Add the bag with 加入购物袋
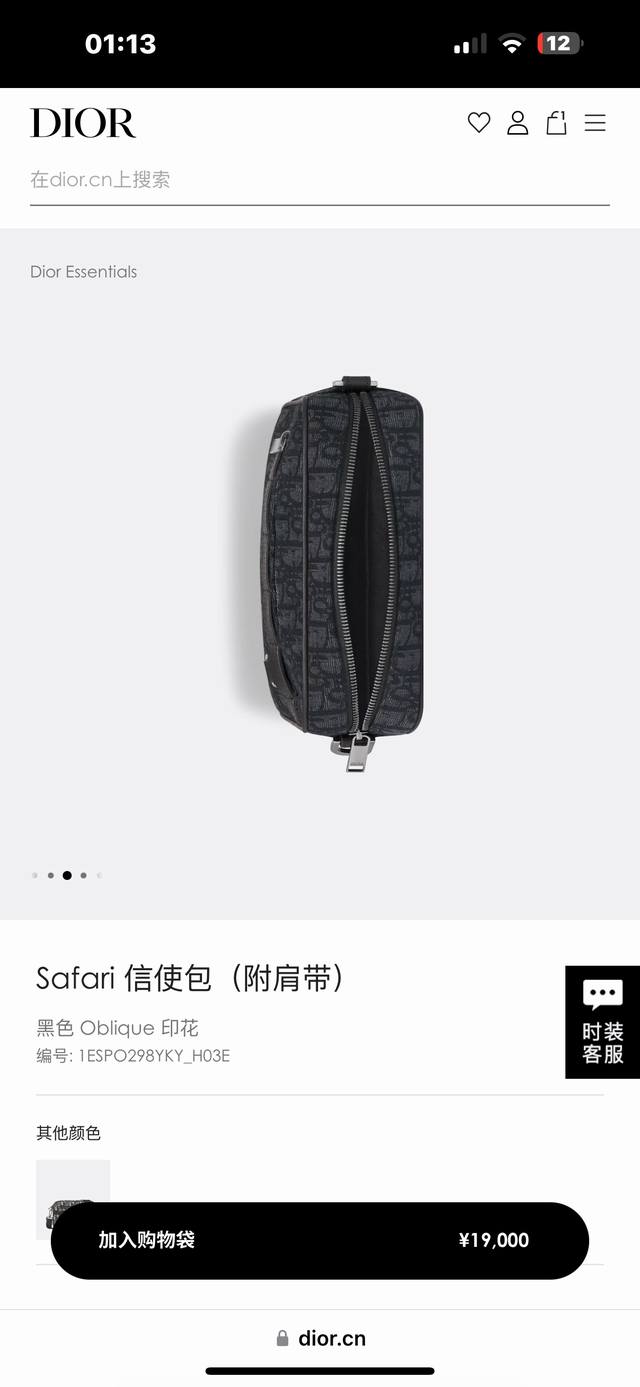Screen dimensions: 640x1387 coord(319,1240)
